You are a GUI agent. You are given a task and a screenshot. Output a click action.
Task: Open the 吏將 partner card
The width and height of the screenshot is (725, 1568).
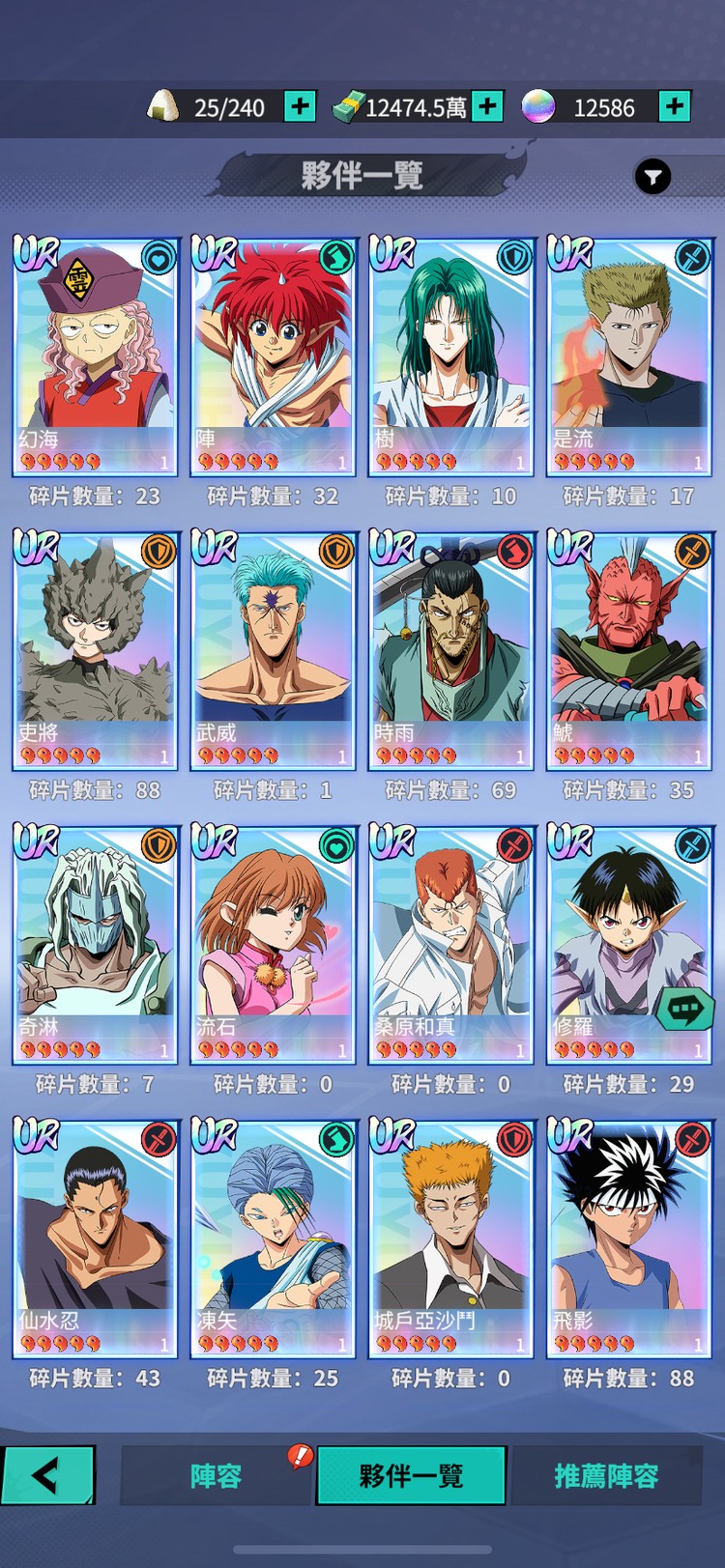(95, 649)
